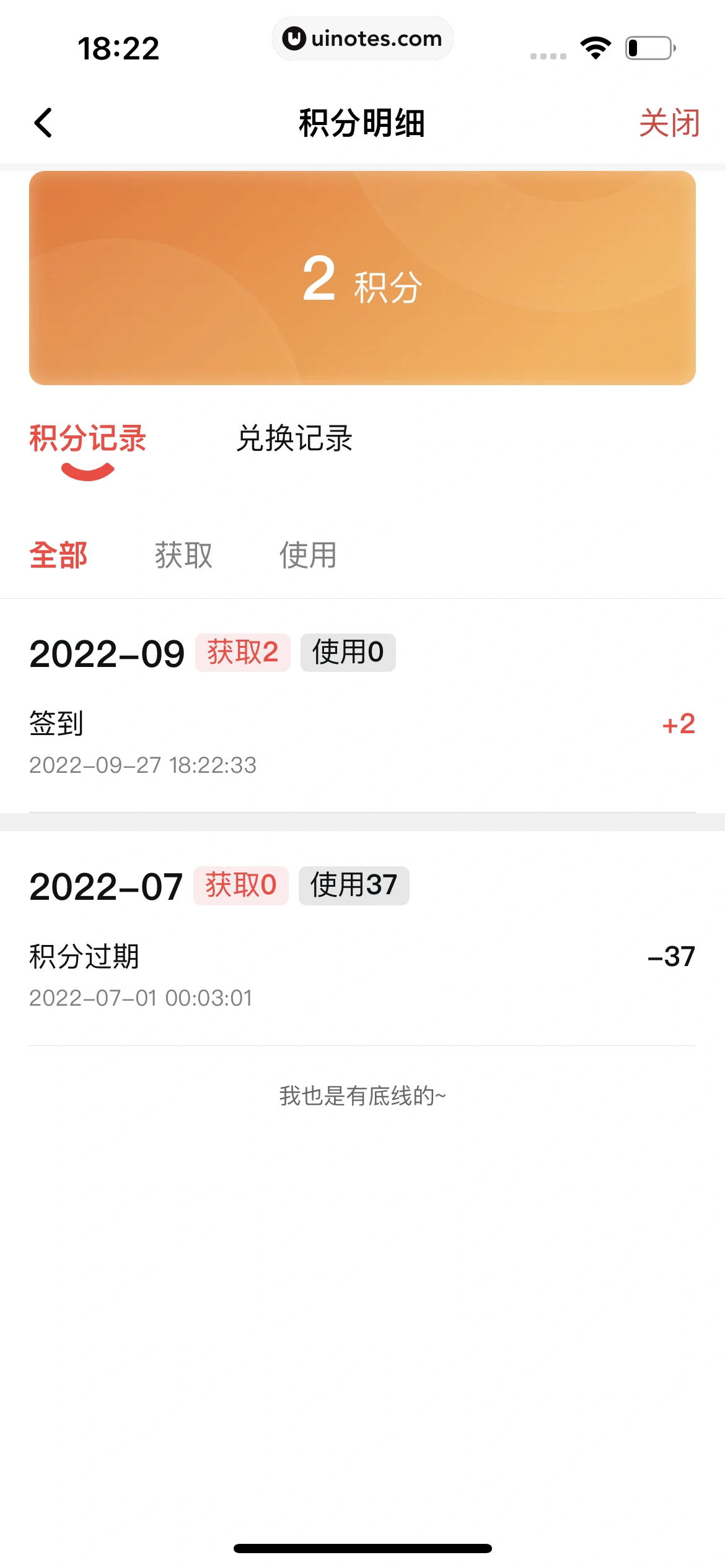This screenshot has height=1568, width=725.
Task: Open the uinotes.com notification pill
Action: 362,38
